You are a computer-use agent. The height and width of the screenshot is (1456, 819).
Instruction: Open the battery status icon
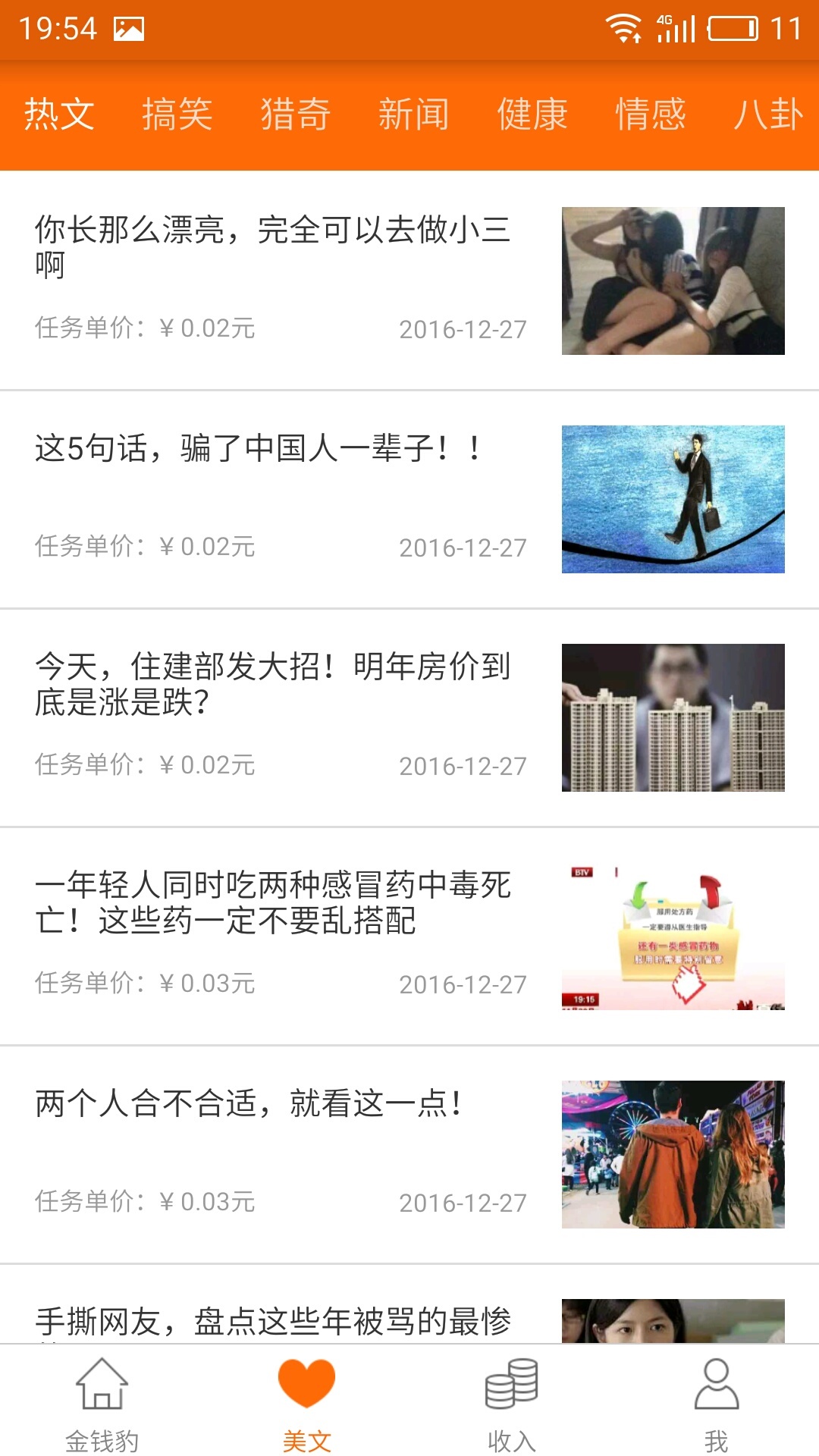(x=730, y=25)
